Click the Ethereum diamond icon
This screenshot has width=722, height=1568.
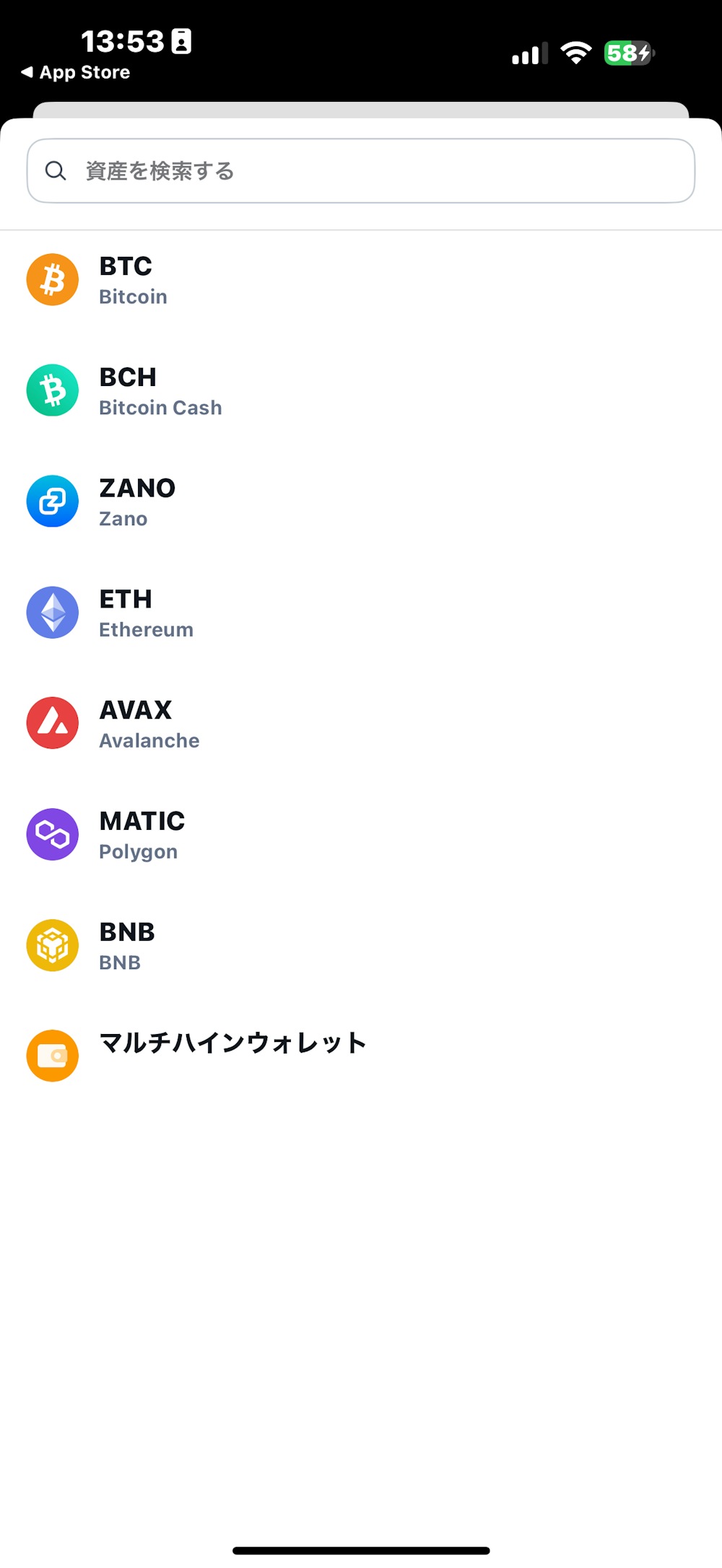(x=52, y=612)
